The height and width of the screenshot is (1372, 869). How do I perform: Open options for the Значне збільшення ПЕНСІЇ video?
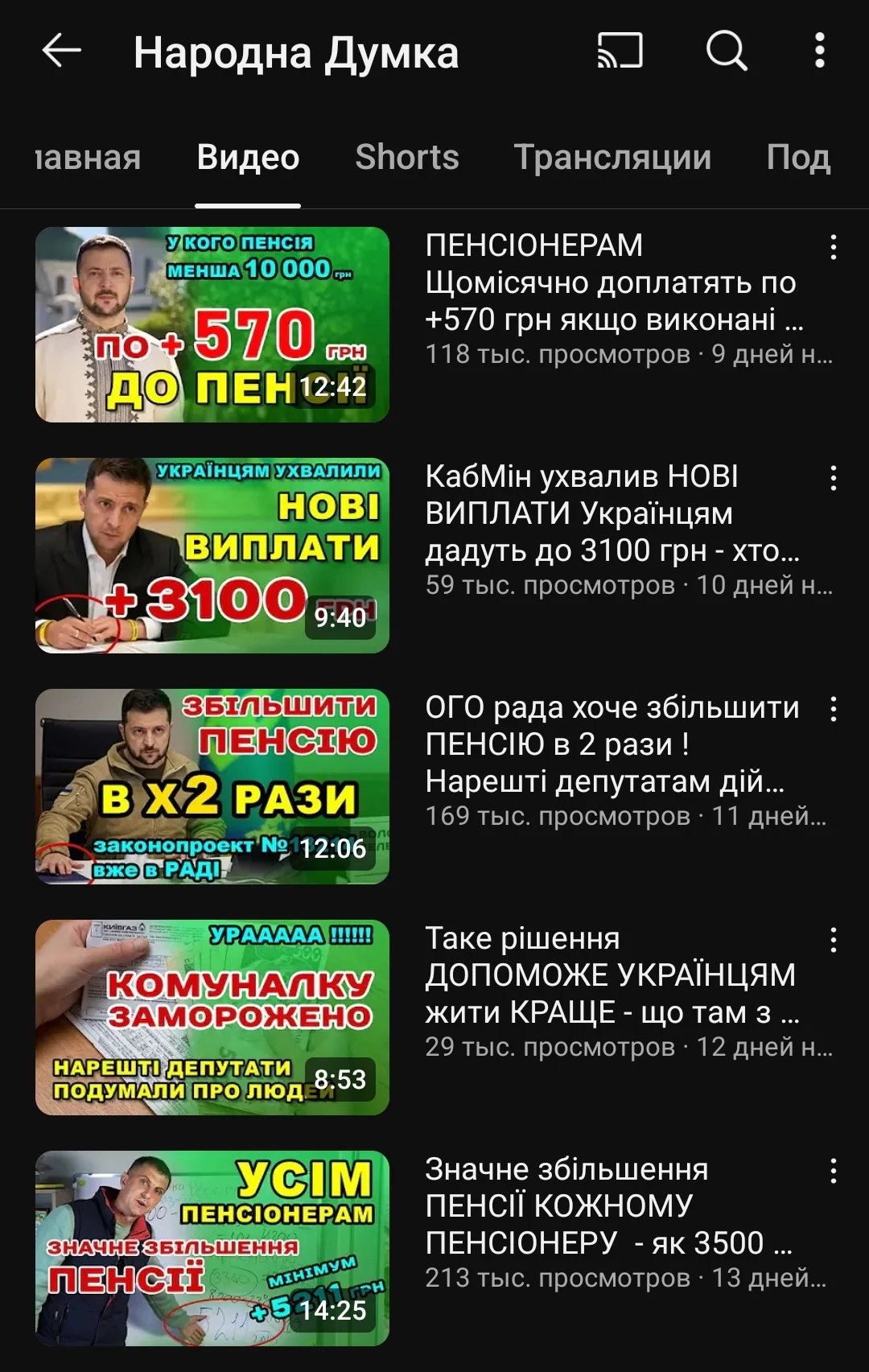[834, 1172]
